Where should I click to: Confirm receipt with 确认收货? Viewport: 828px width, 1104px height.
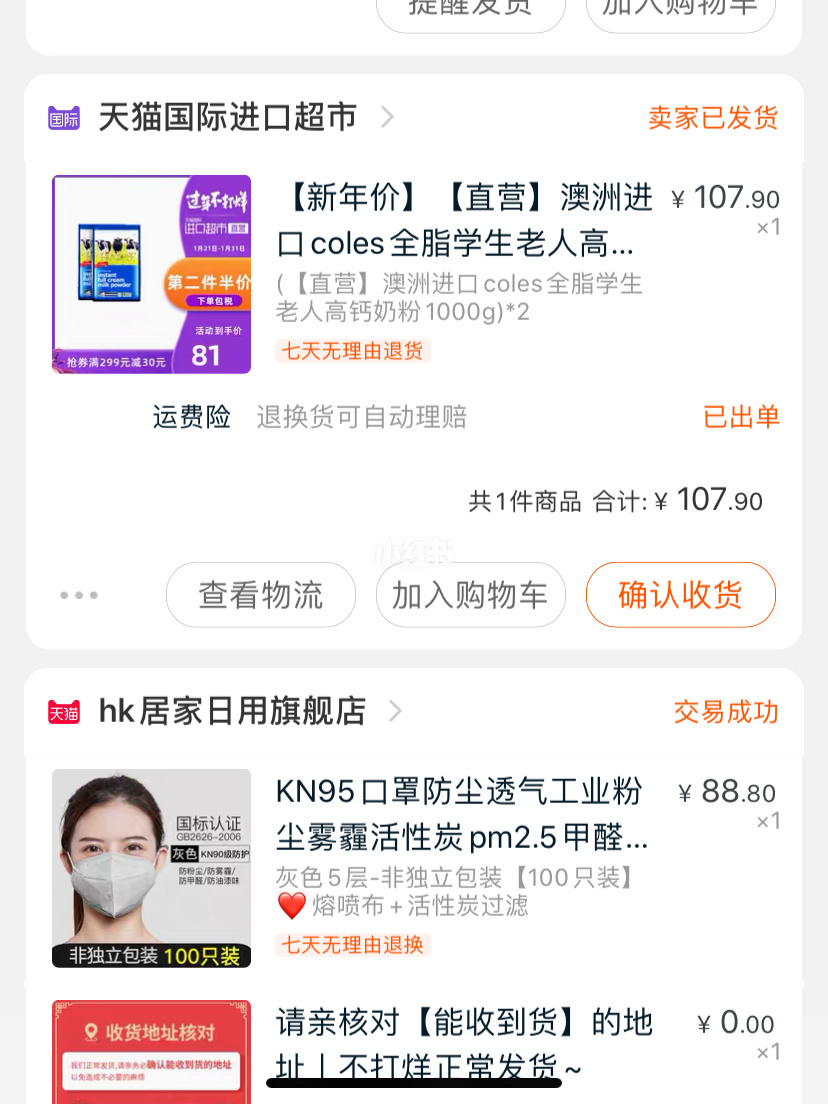pos(680,595)
